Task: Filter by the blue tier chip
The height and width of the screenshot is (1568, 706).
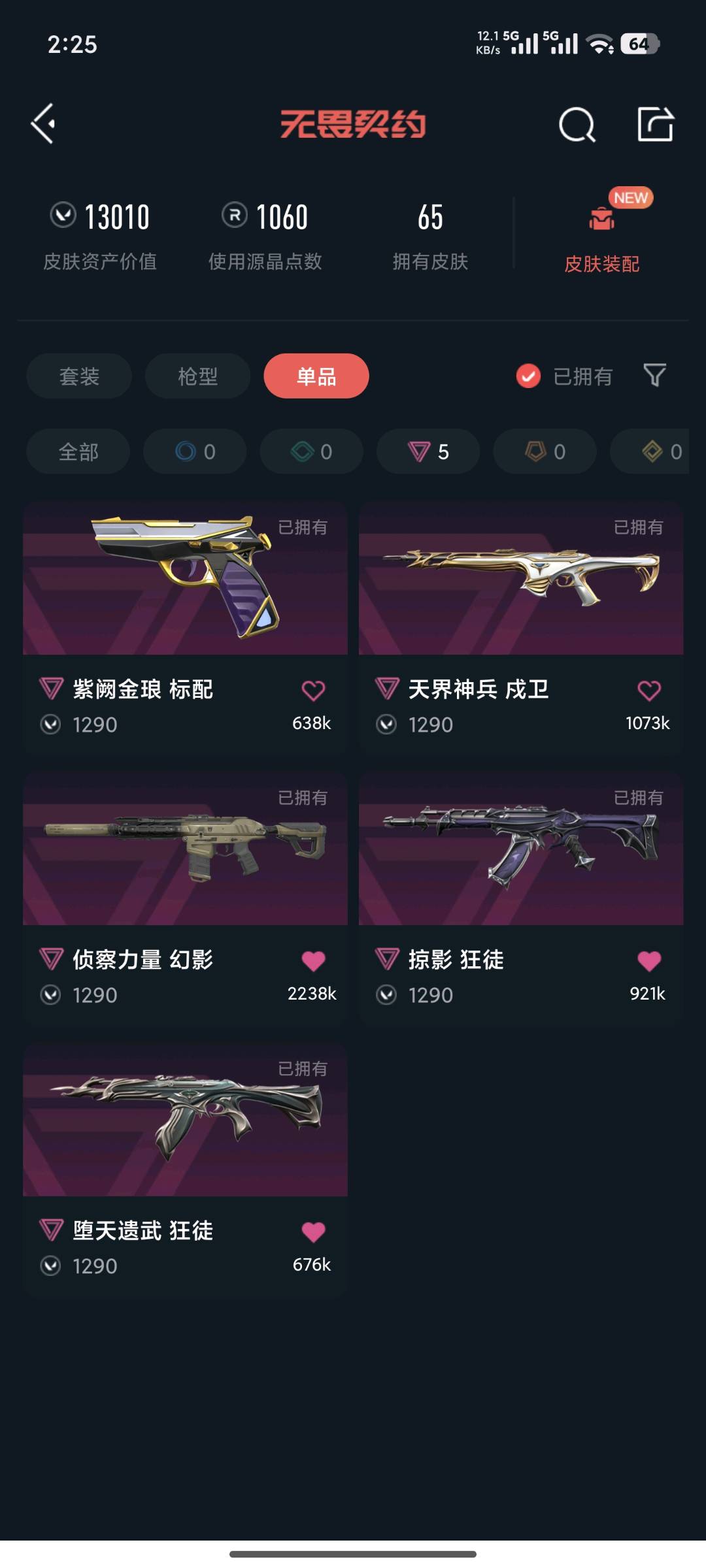Action: coord(195,451)
